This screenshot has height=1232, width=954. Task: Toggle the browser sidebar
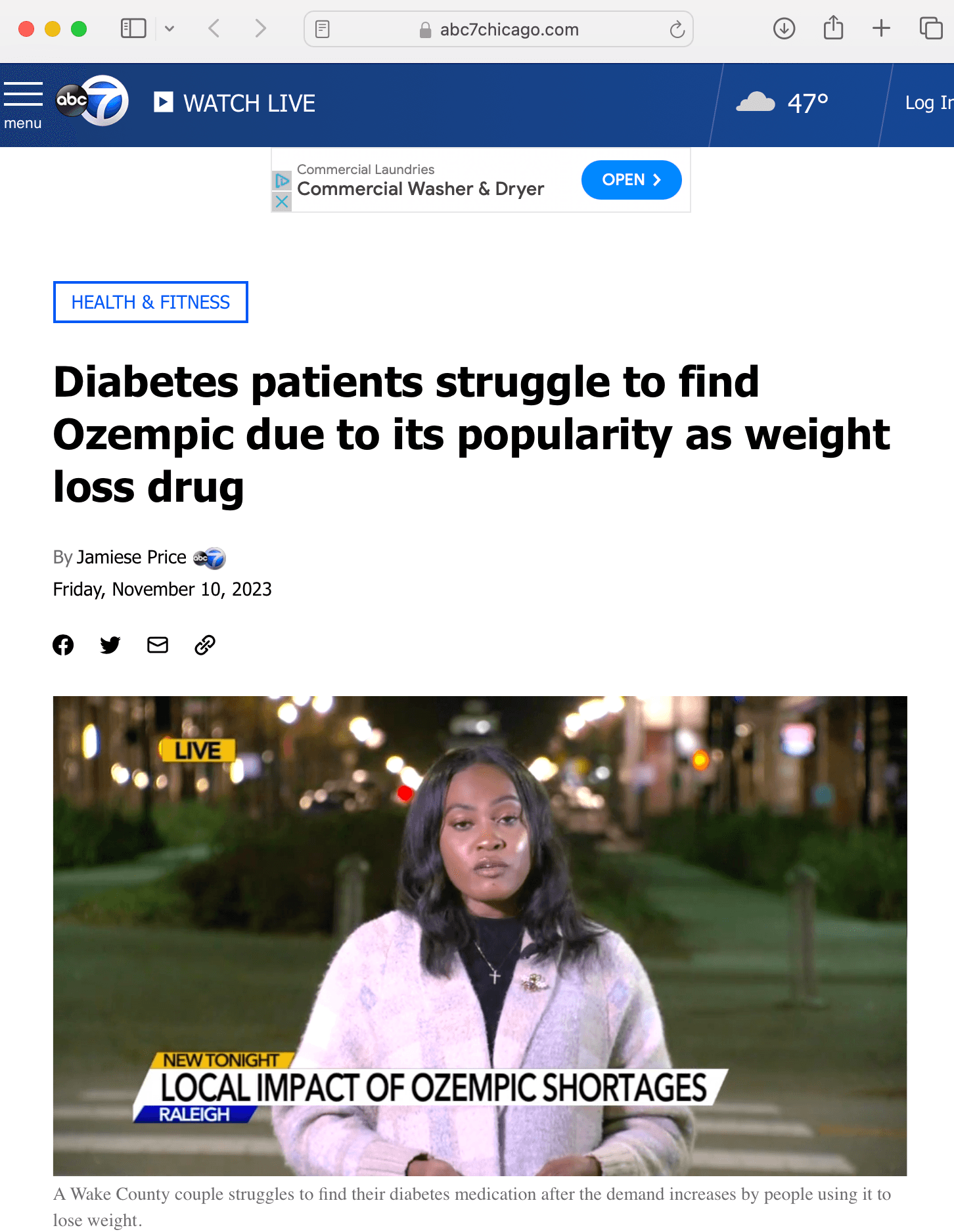click(x=133, y=28)
